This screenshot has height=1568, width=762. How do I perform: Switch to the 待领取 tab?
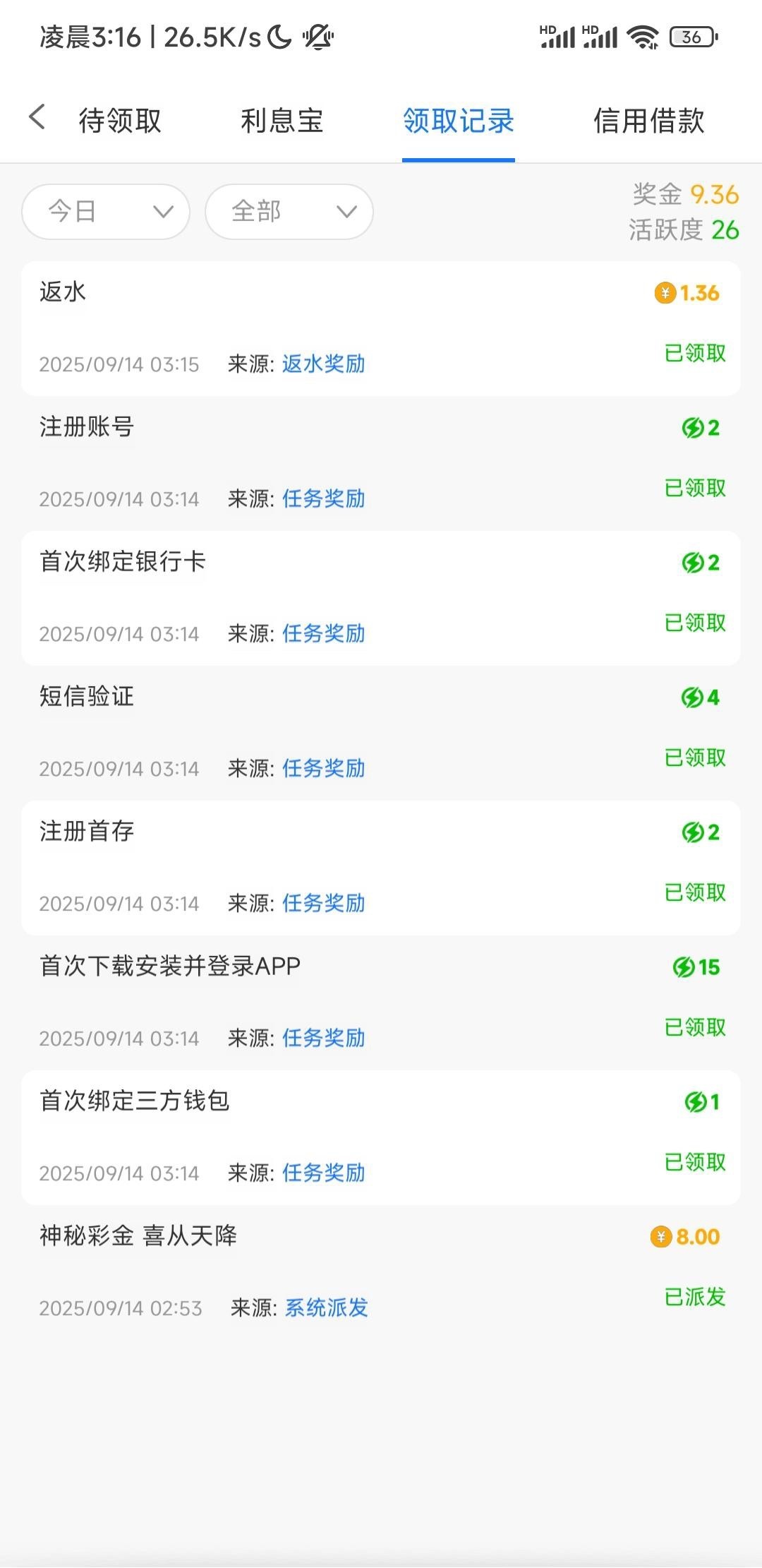[120, 121]
